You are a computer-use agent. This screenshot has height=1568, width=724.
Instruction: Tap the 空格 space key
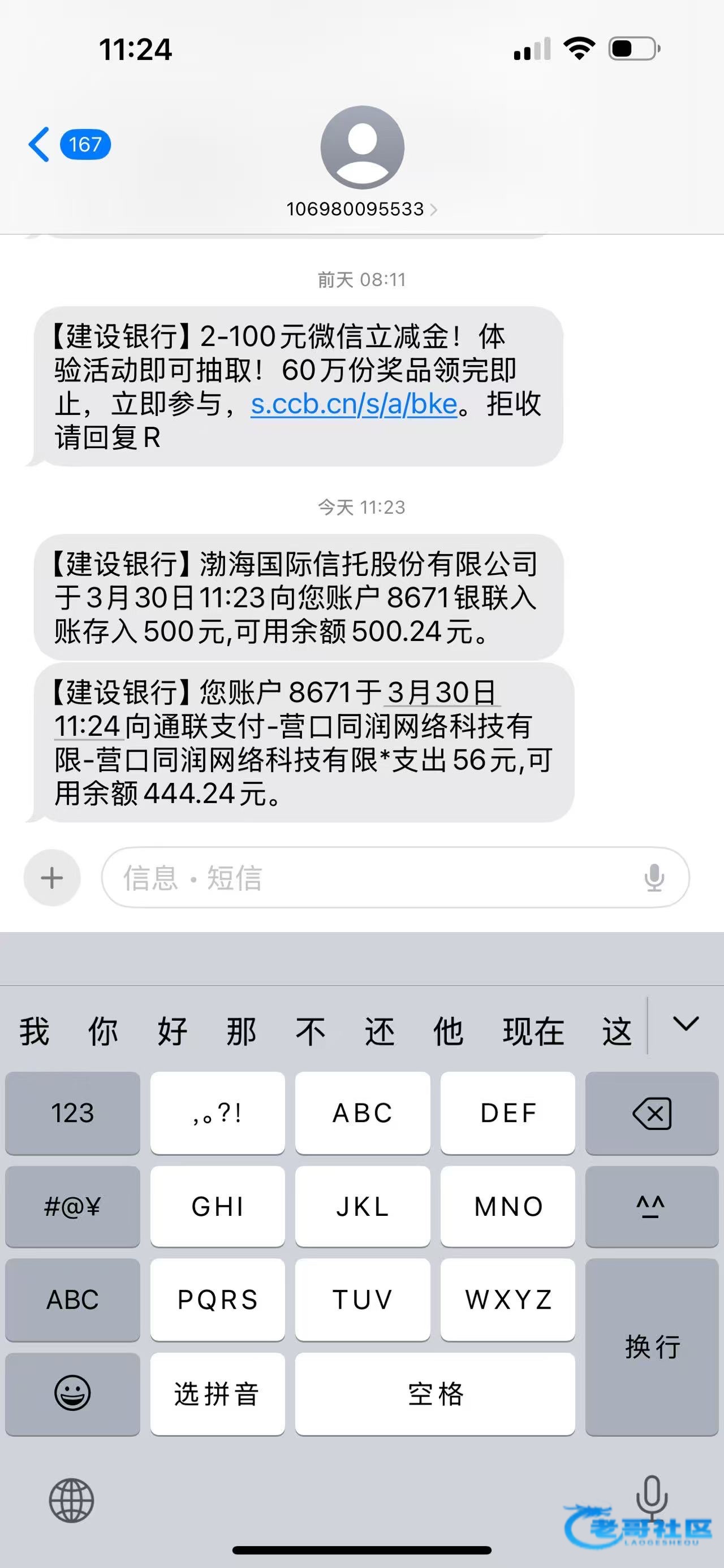click(x=435, y=1393)
